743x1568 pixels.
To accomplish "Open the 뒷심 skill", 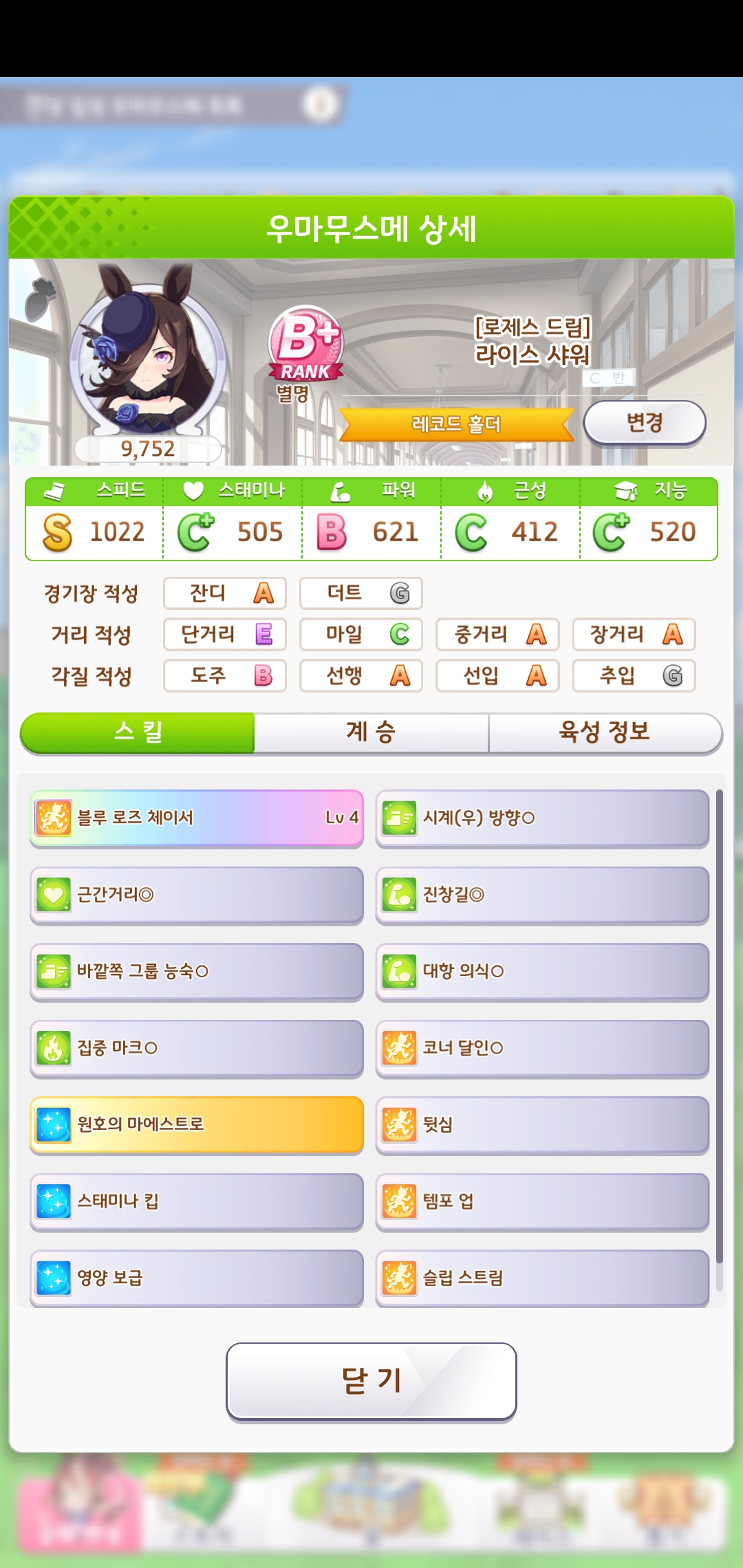I will (542, 1124).
